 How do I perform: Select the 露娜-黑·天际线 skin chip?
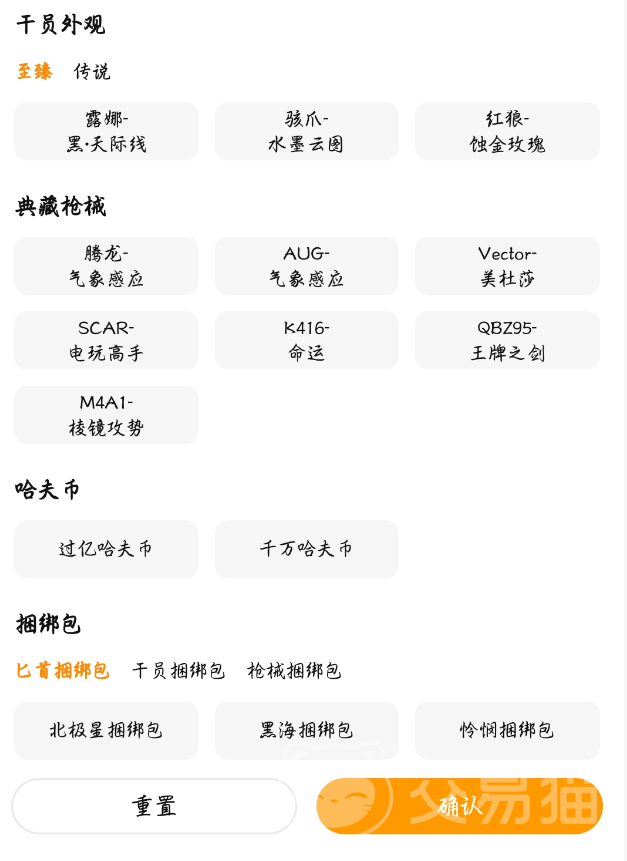(106, 131)
